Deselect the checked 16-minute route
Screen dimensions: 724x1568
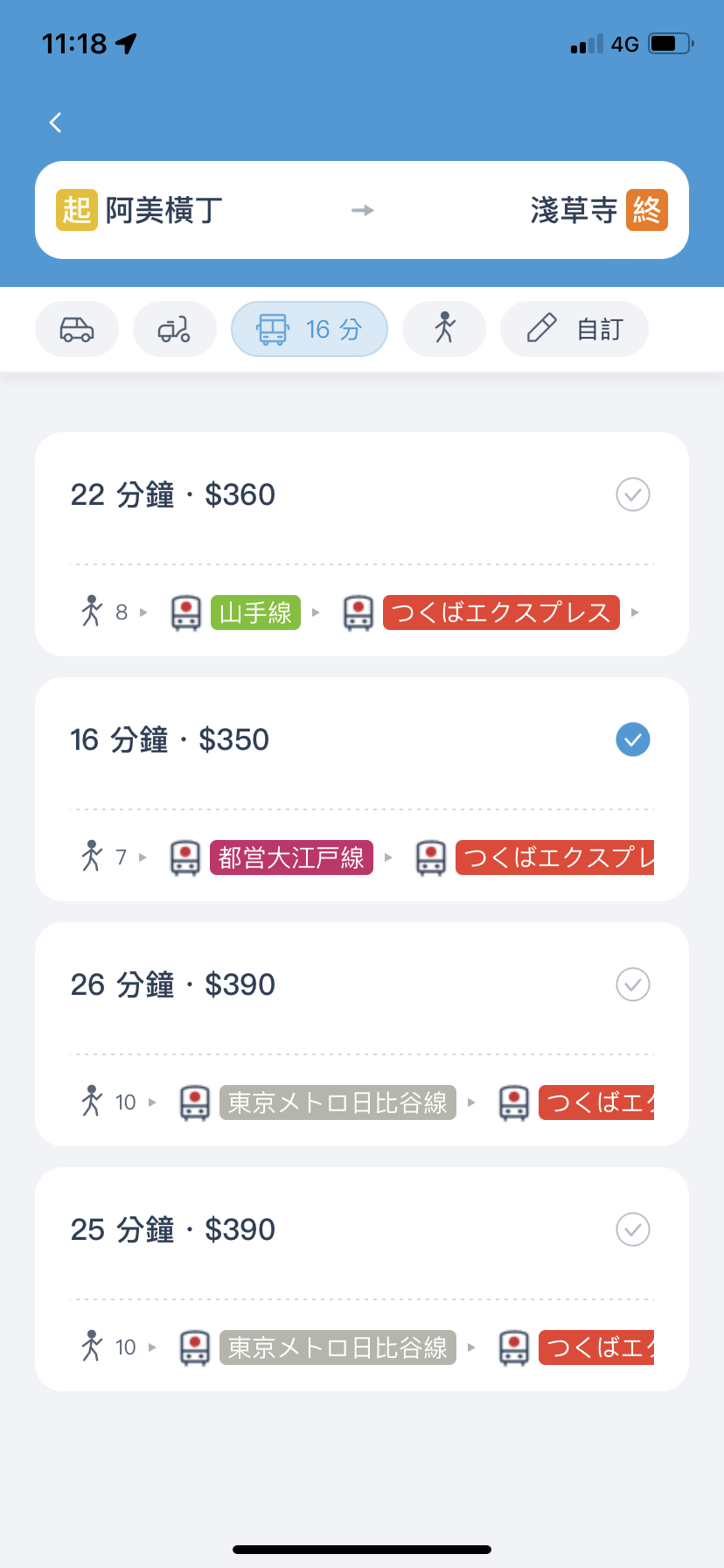(632, 739)
